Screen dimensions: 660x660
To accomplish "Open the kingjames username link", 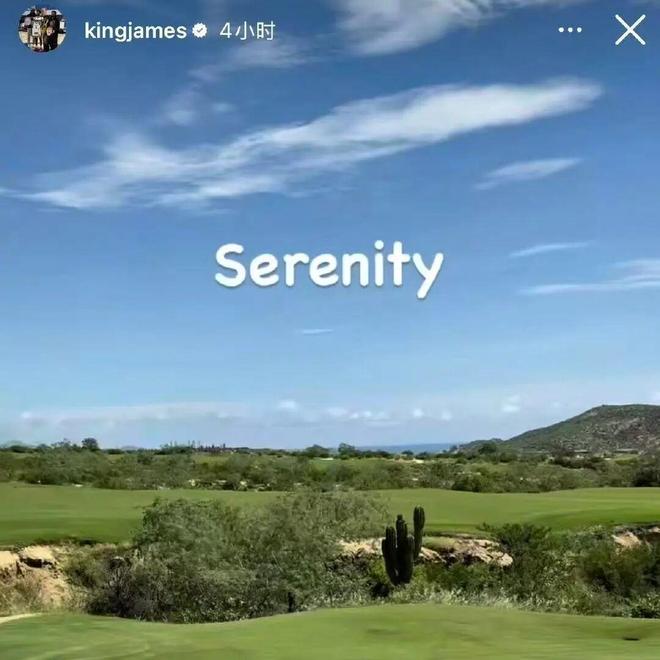I will tap(135, 31).
